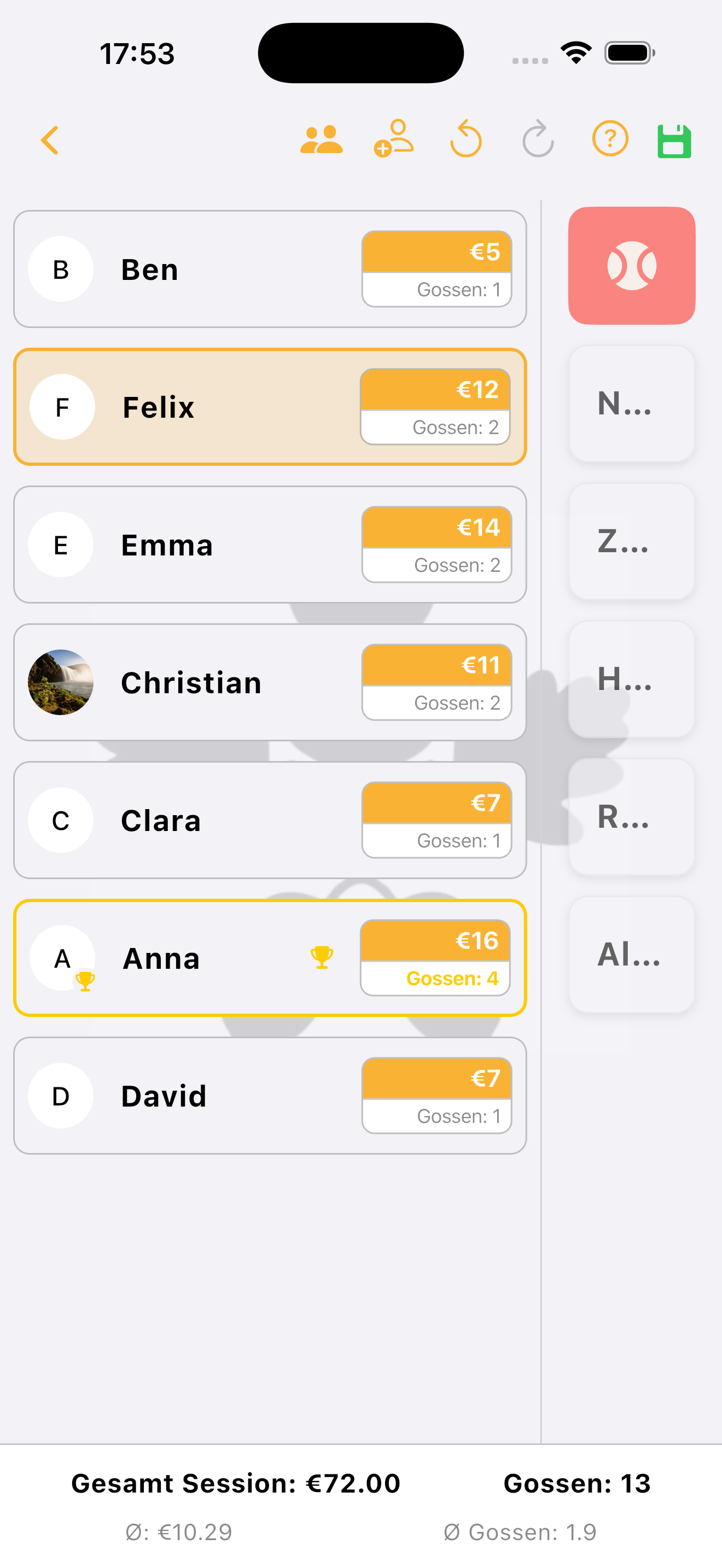Select Emma's player card
This screenshot has width=722, height=1568.
(x=270, y=544)
